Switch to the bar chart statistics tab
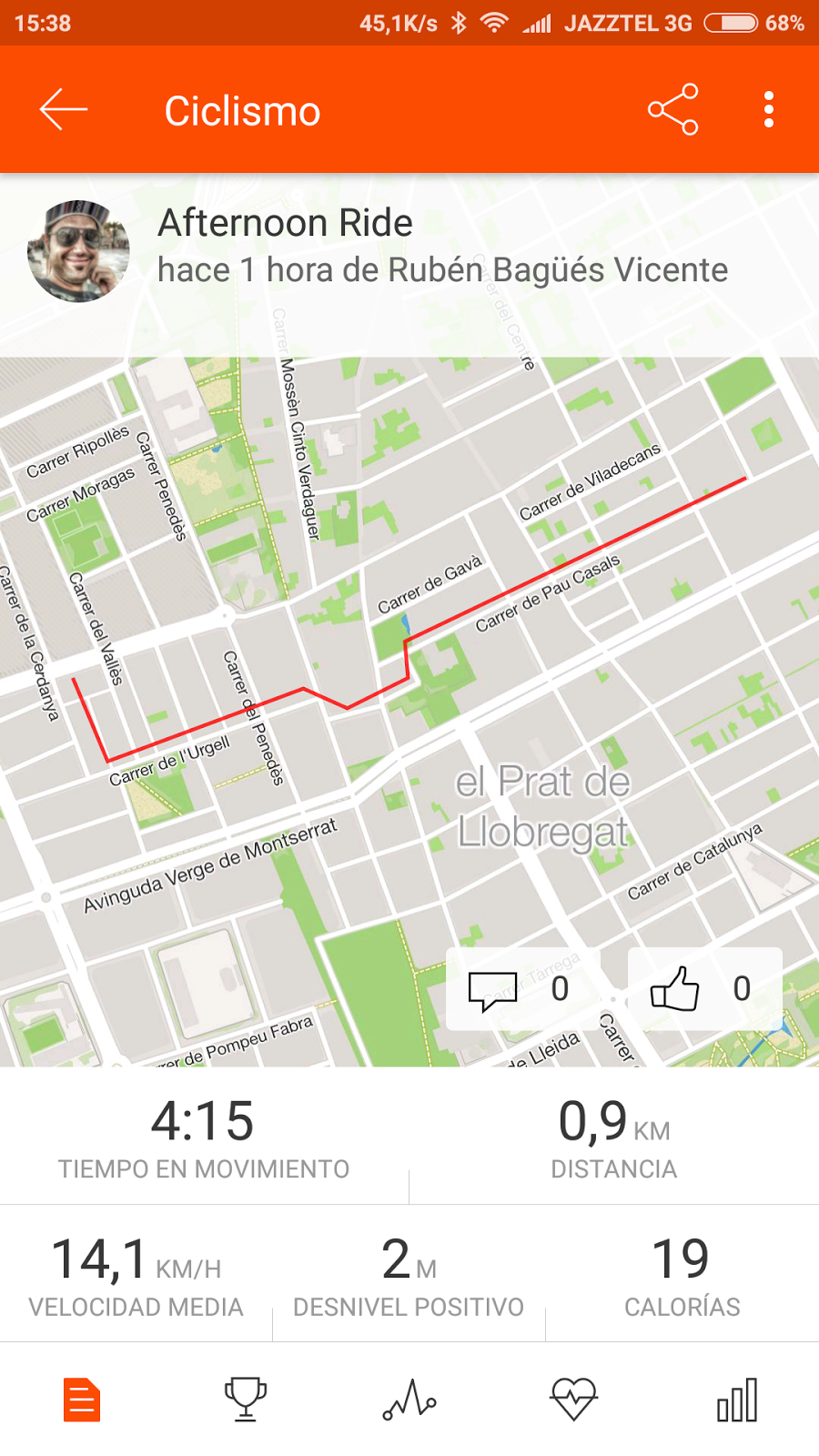Viewport: 819px width, 1456px height. [737, 1400]
